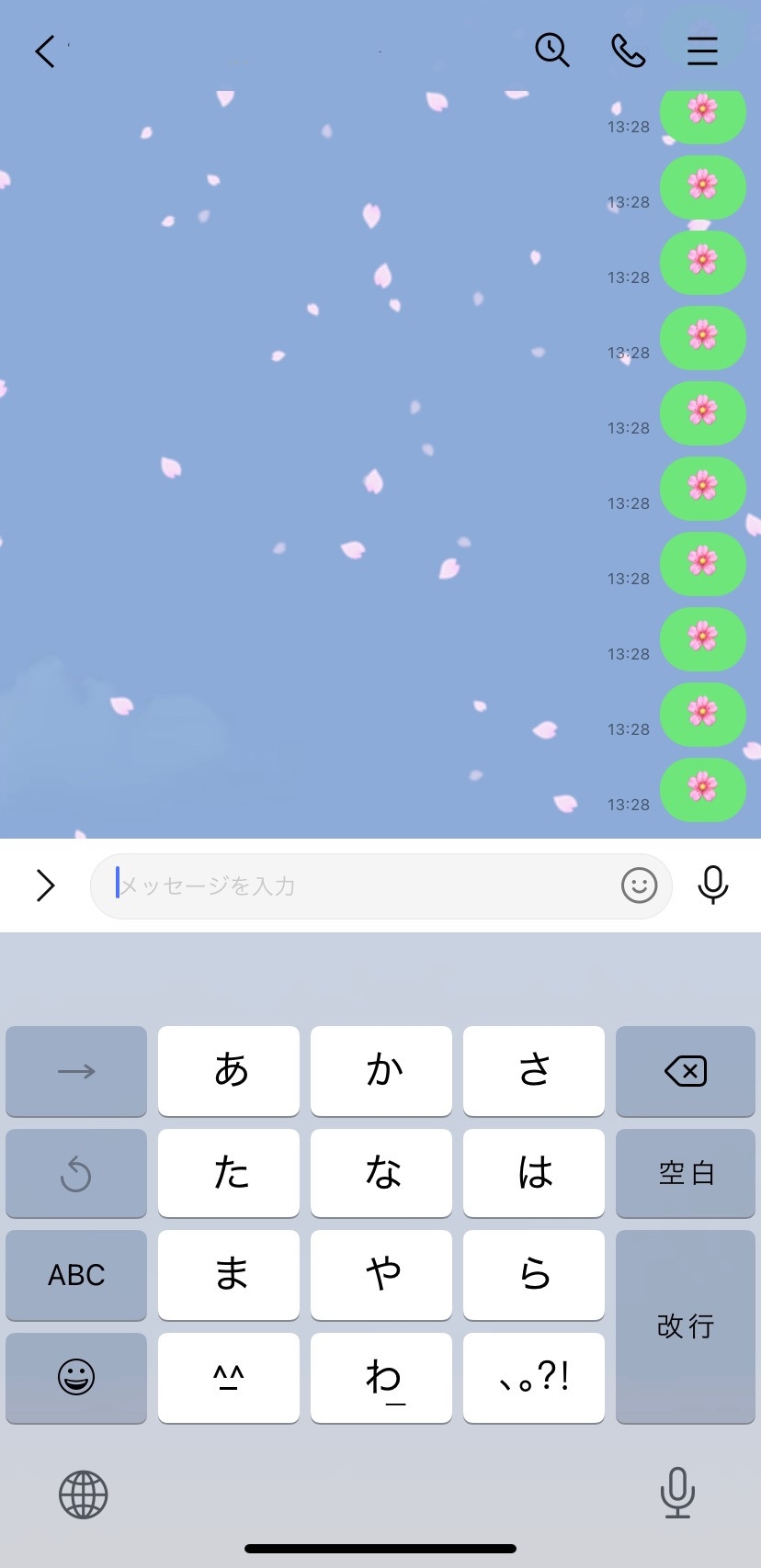Start keyboard dictation
The width and height of the screenshot is (761, 1568).
tap(677, 1493)
